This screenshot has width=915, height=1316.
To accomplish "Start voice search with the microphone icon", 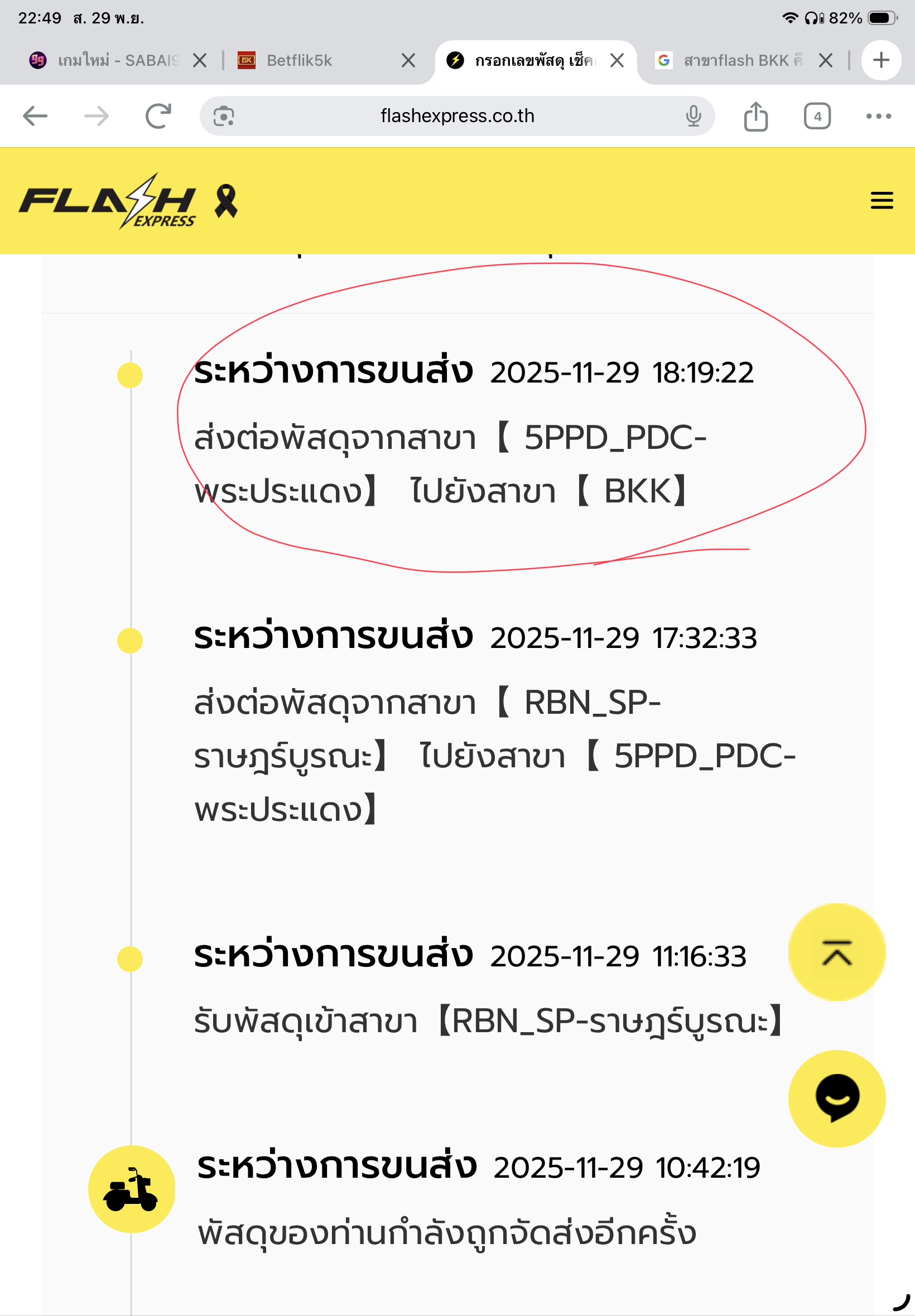I will 693,117.
